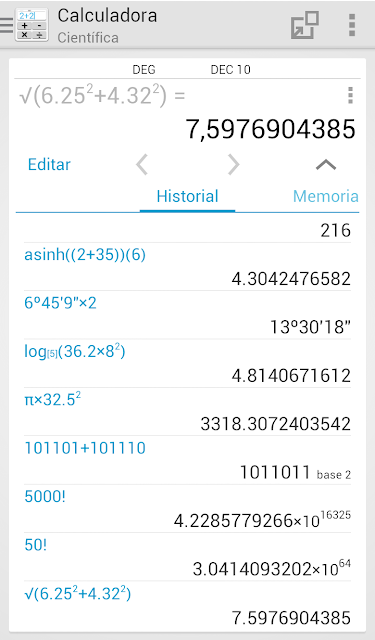Open the floating window mode icon
This screenshot has width=375, height=640.
pyautogui.click(x=304, y=25)
